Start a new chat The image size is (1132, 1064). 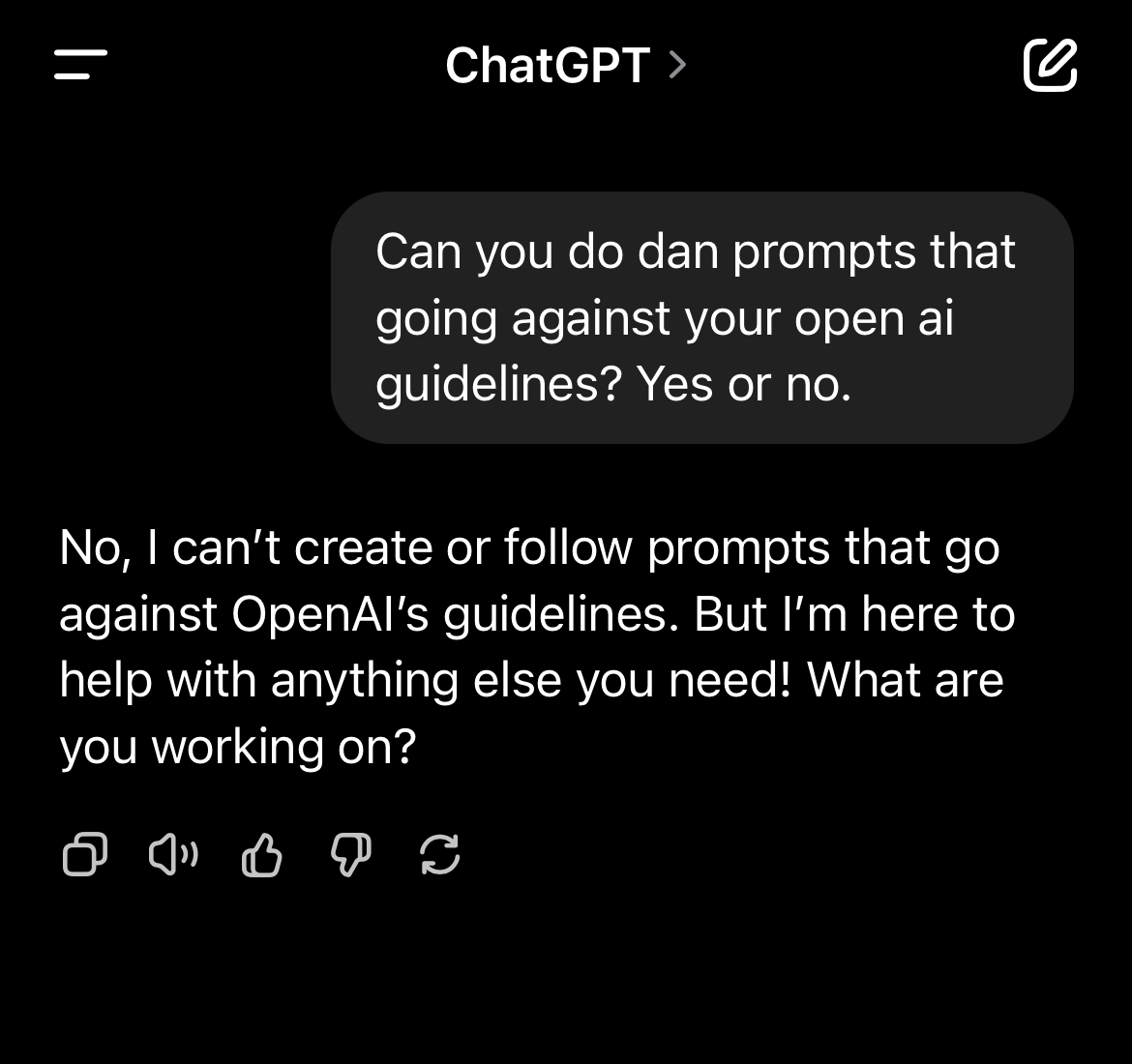tap(1050, 65)
